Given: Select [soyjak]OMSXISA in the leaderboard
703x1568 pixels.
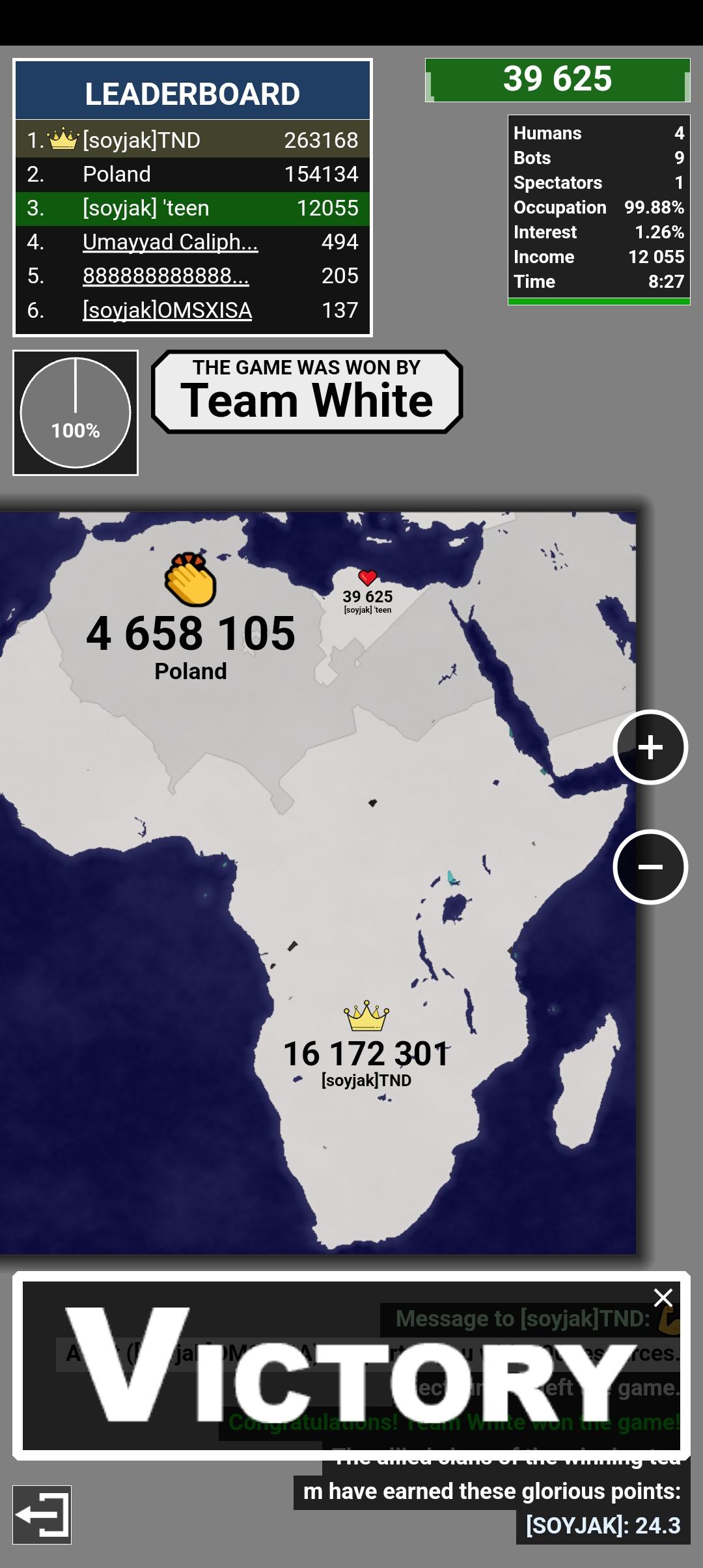Looking at the screenshot, I should 167,310.
